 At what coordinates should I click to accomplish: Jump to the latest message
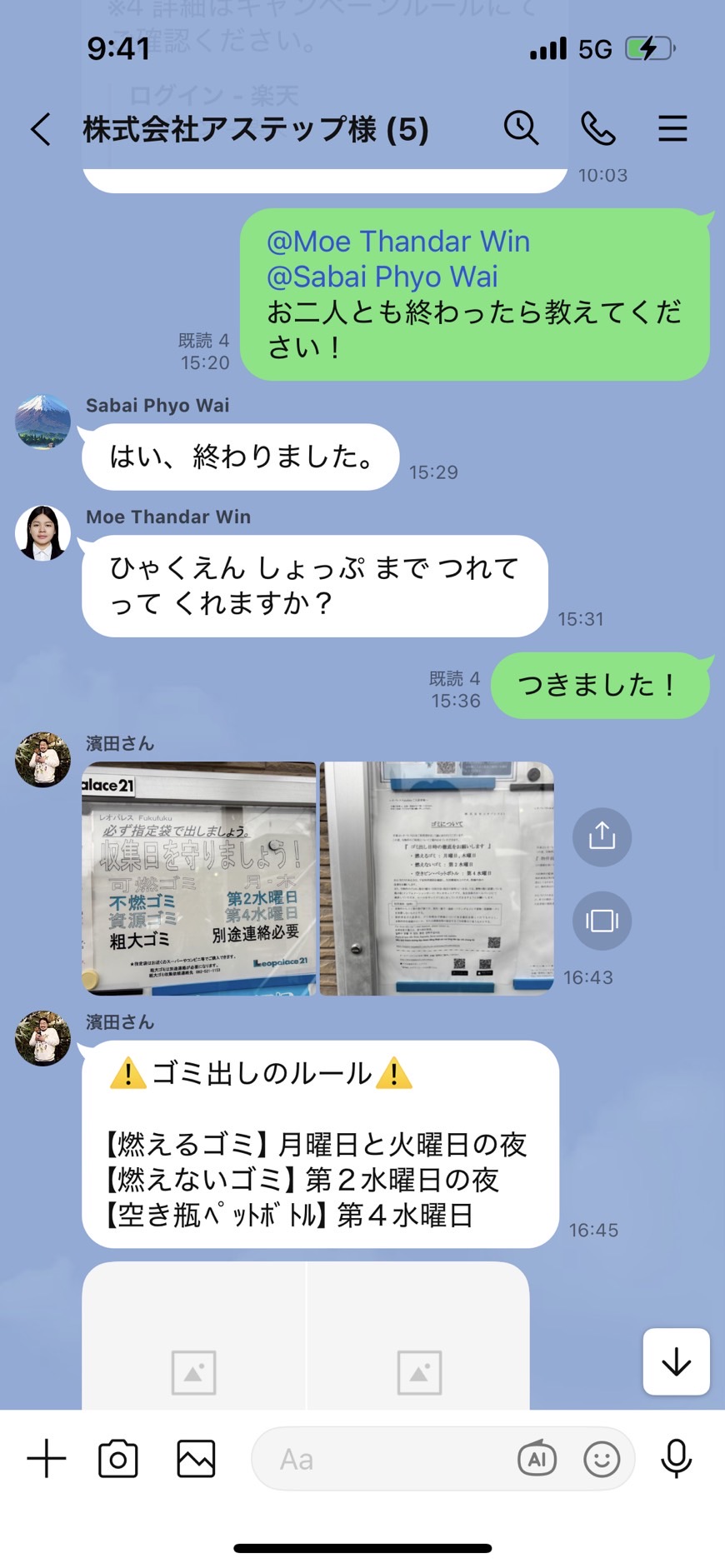click(x=676, y=1361)
